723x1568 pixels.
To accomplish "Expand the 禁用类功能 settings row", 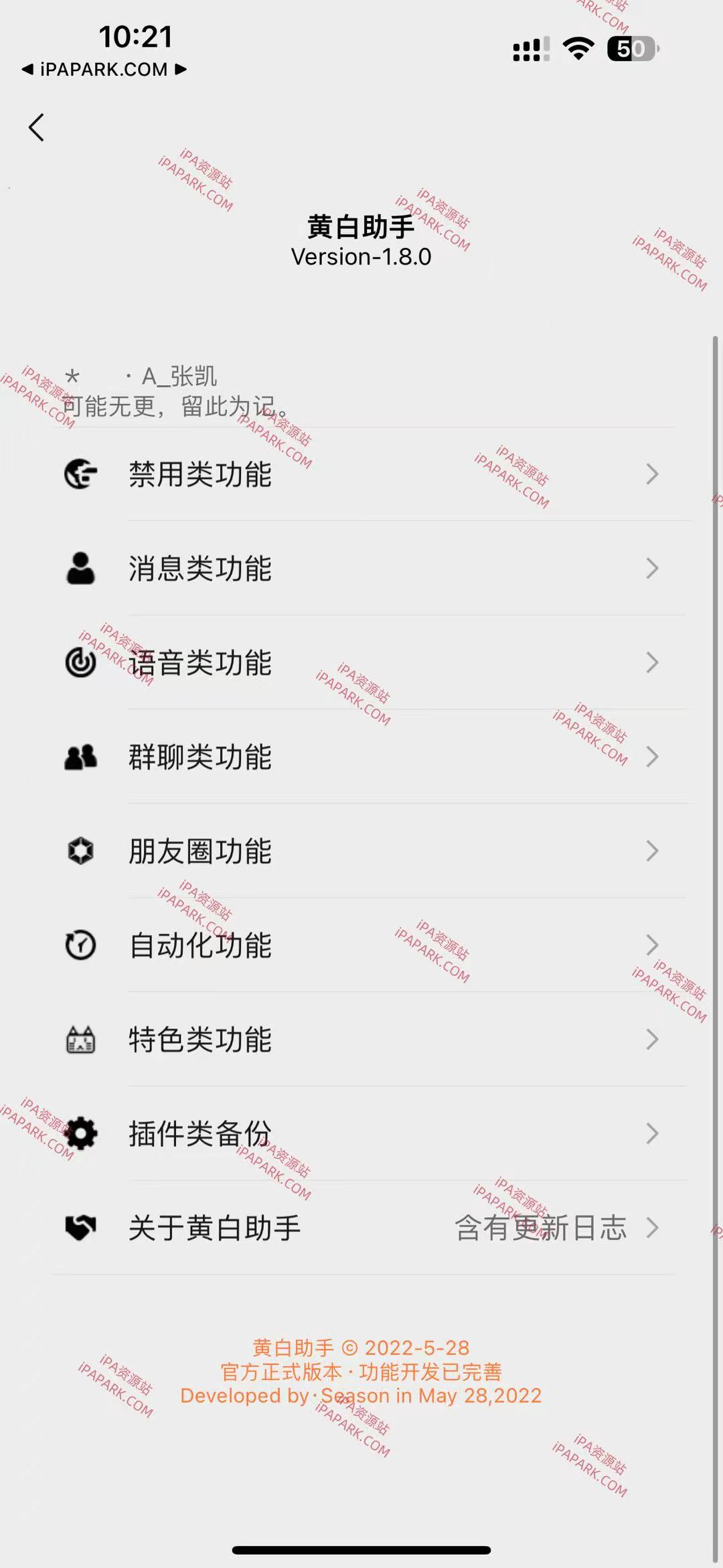I will point(653,474).
